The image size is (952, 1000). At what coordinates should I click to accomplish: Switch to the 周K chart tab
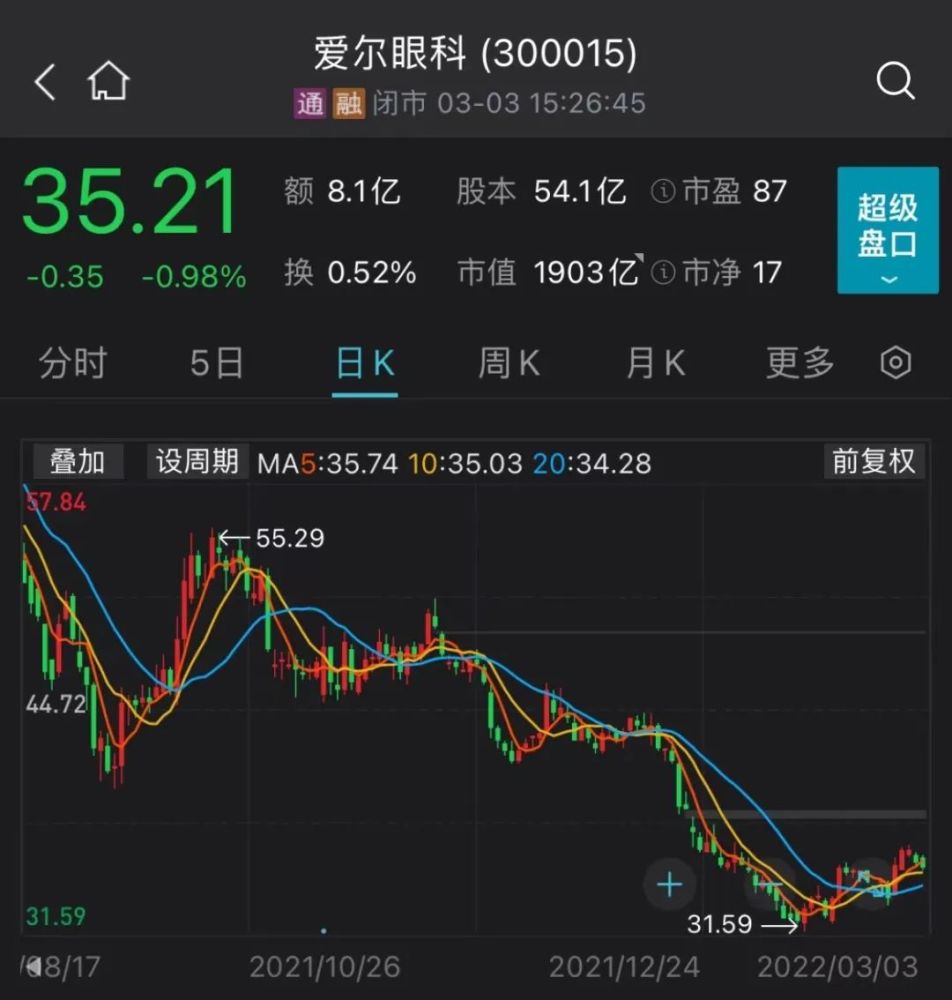click(x=508, y=364)
